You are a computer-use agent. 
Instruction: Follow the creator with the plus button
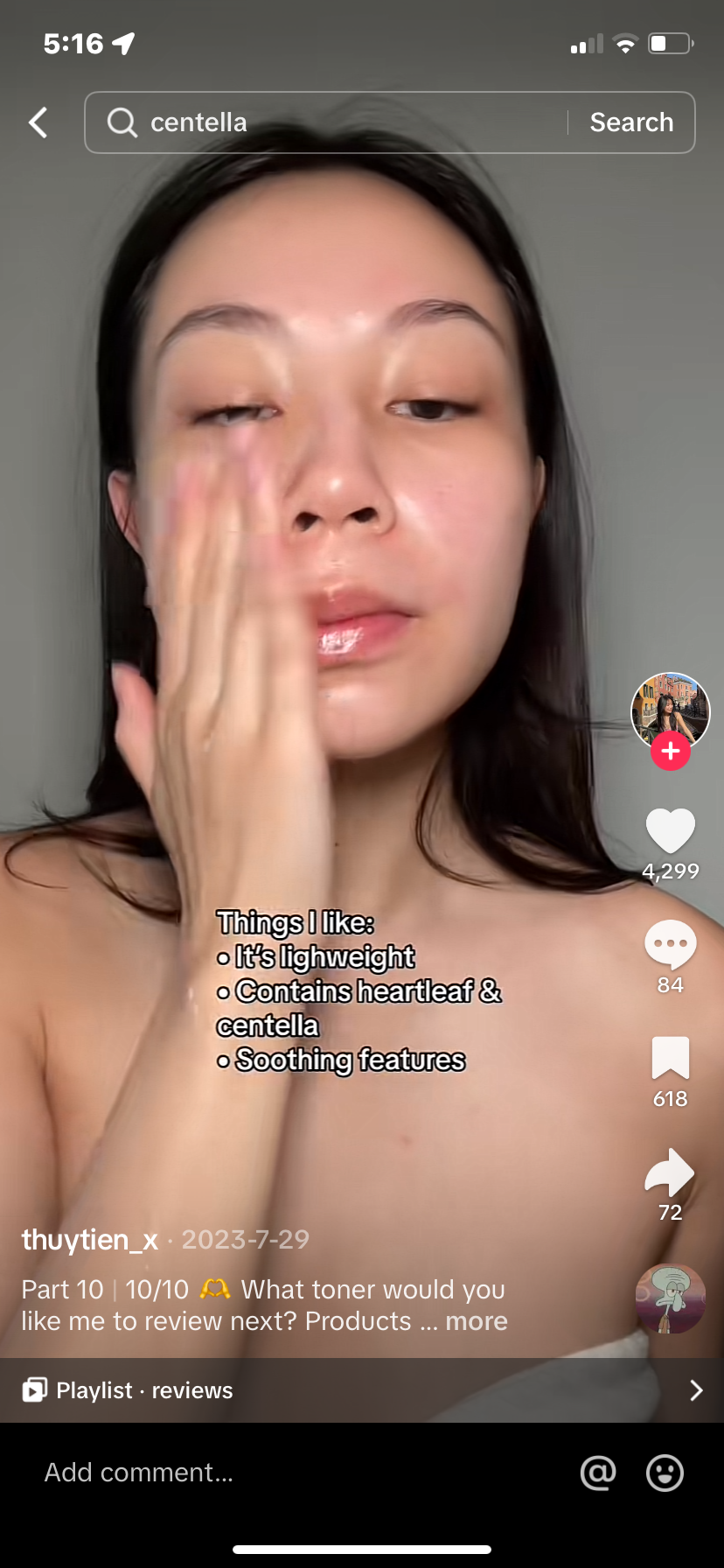tap(671, 752)
